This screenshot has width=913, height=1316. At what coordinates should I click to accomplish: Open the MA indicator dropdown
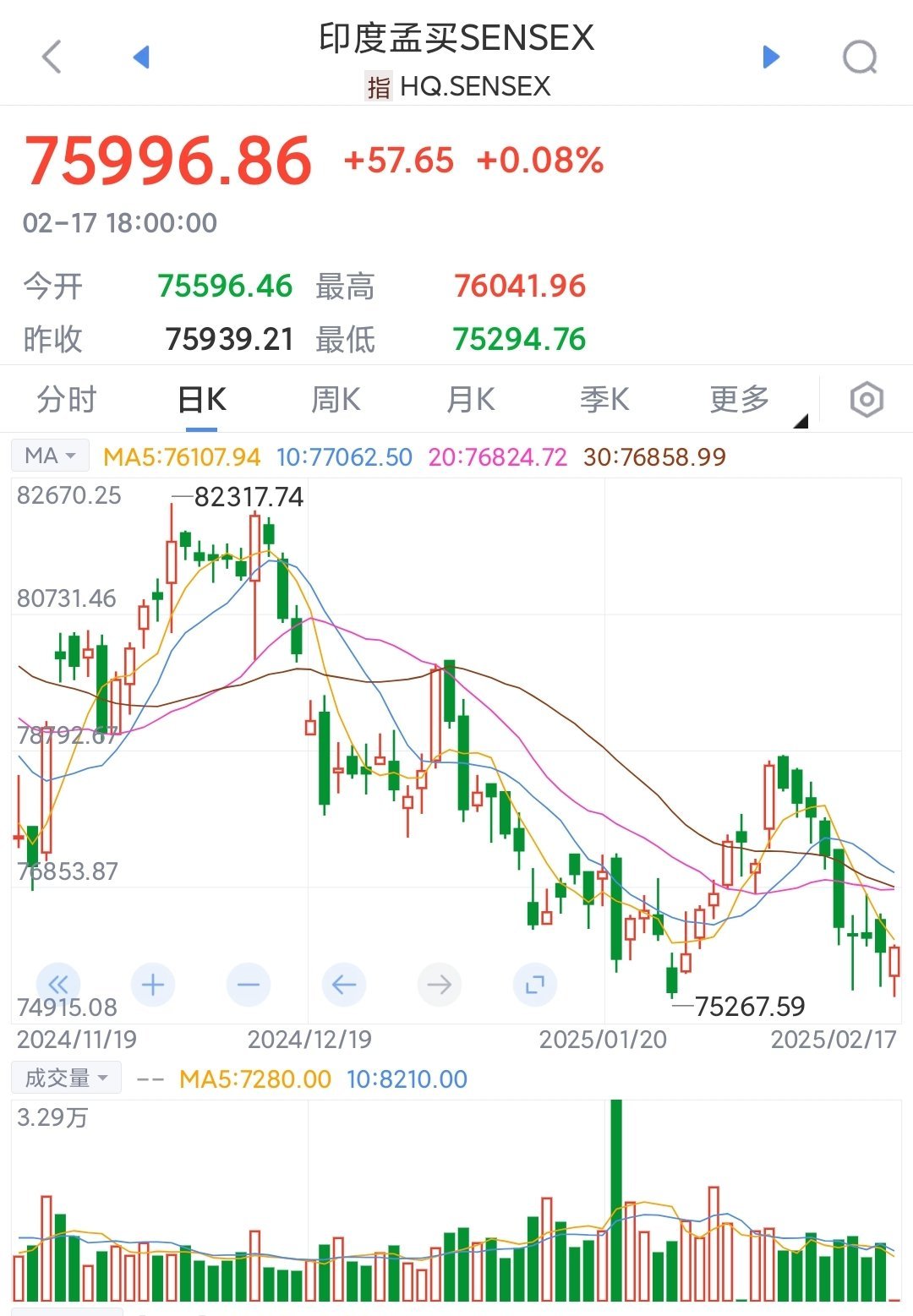pyautogui.click(x=48, y=455)
